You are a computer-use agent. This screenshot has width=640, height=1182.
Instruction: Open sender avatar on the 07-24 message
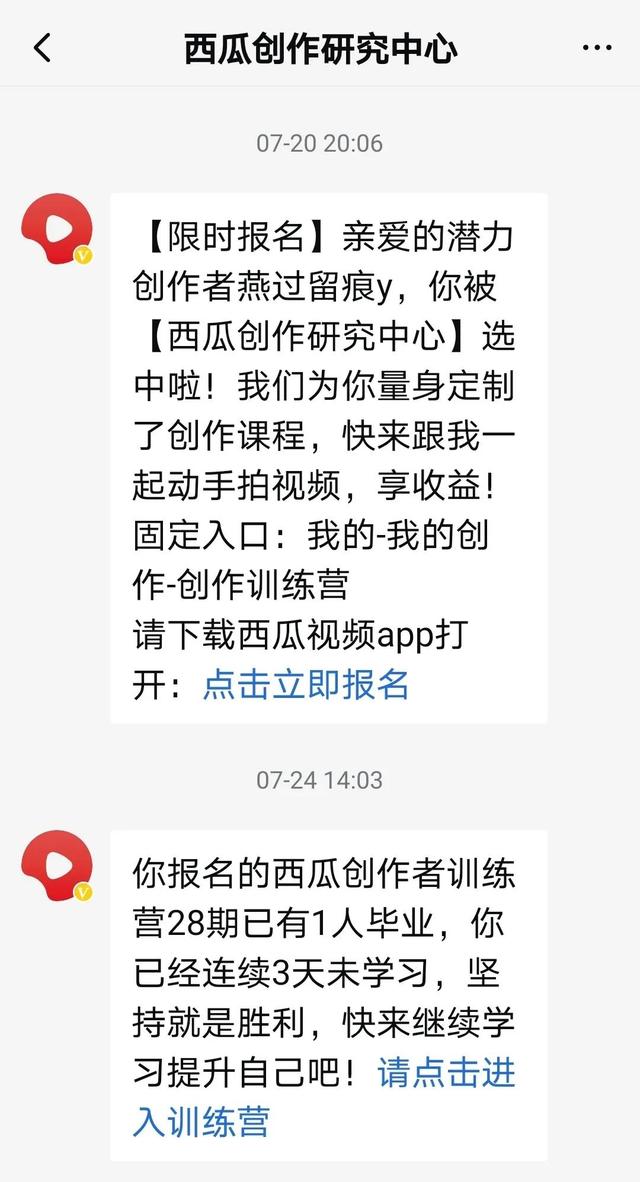(x=57, y=866)
